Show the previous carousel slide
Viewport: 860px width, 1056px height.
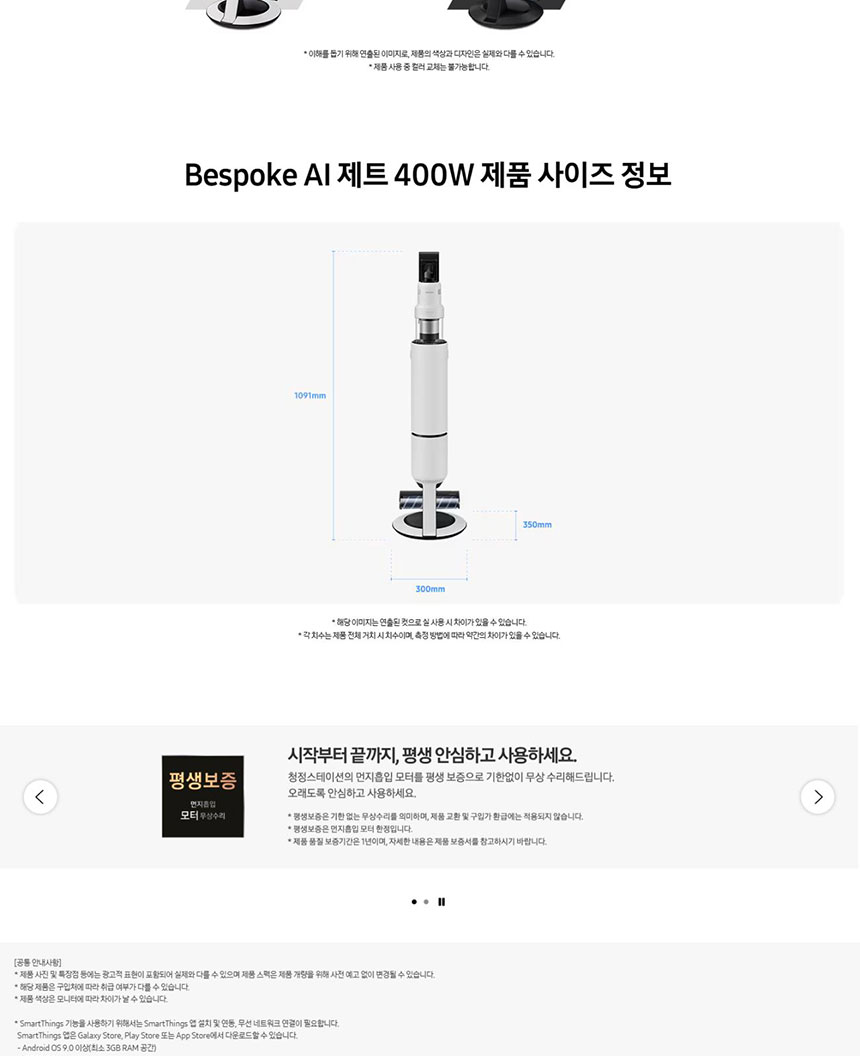tap(40, 797)
